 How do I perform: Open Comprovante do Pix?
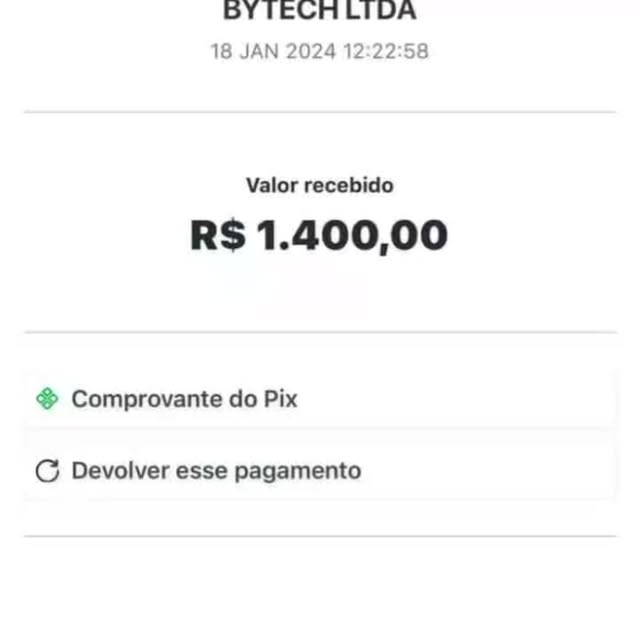coord(184,399)
